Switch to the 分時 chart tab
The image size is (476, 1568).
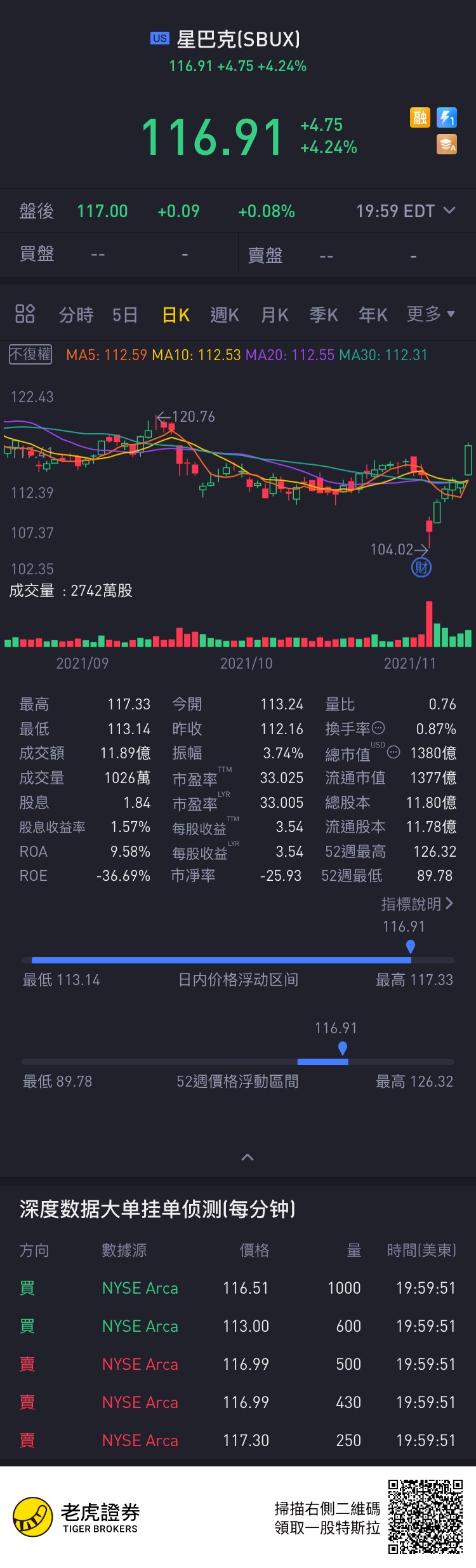pos(76,314)
